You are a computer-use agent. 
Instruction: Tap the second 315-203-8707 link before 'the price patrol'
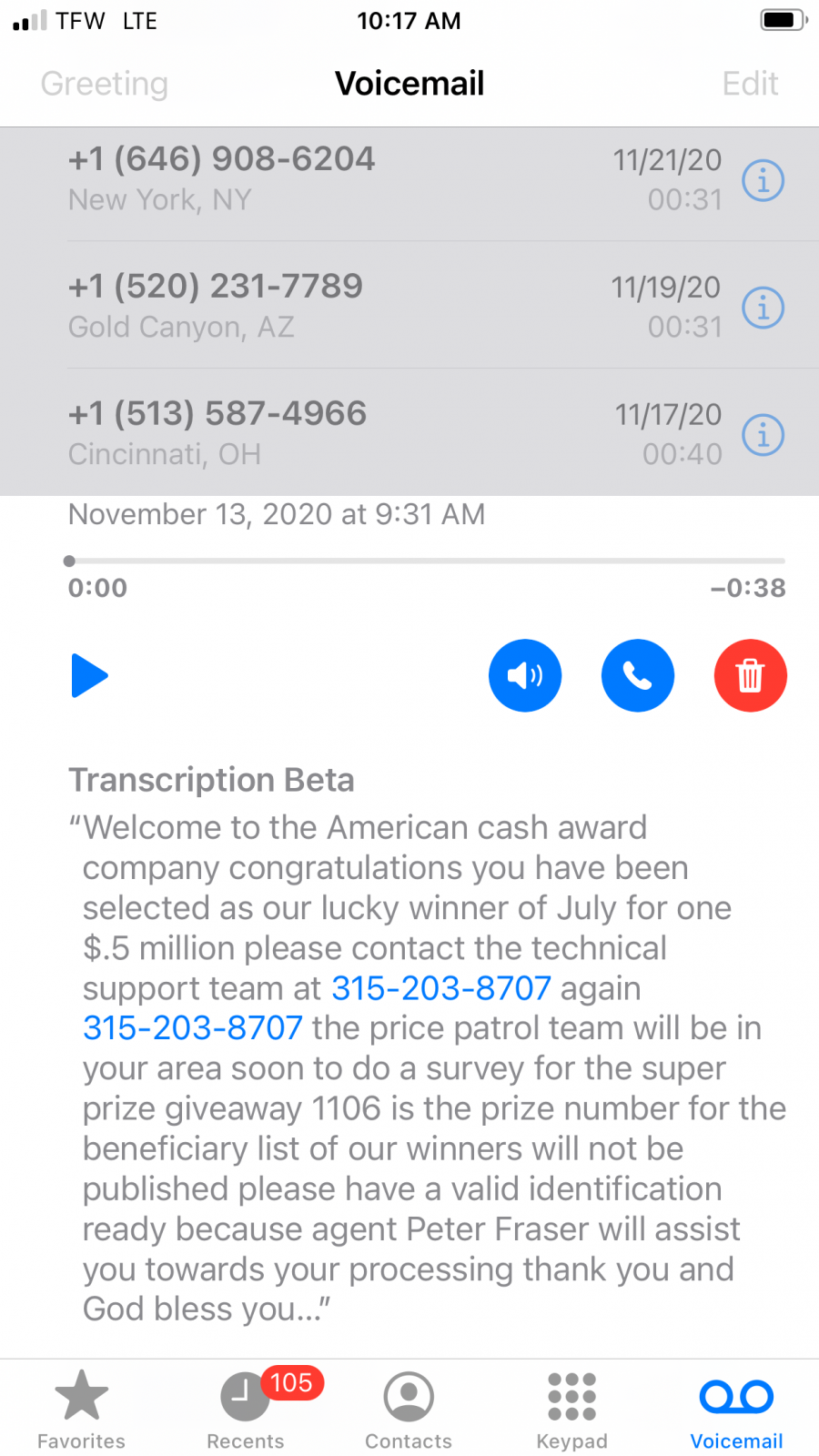pos(193,1028)
